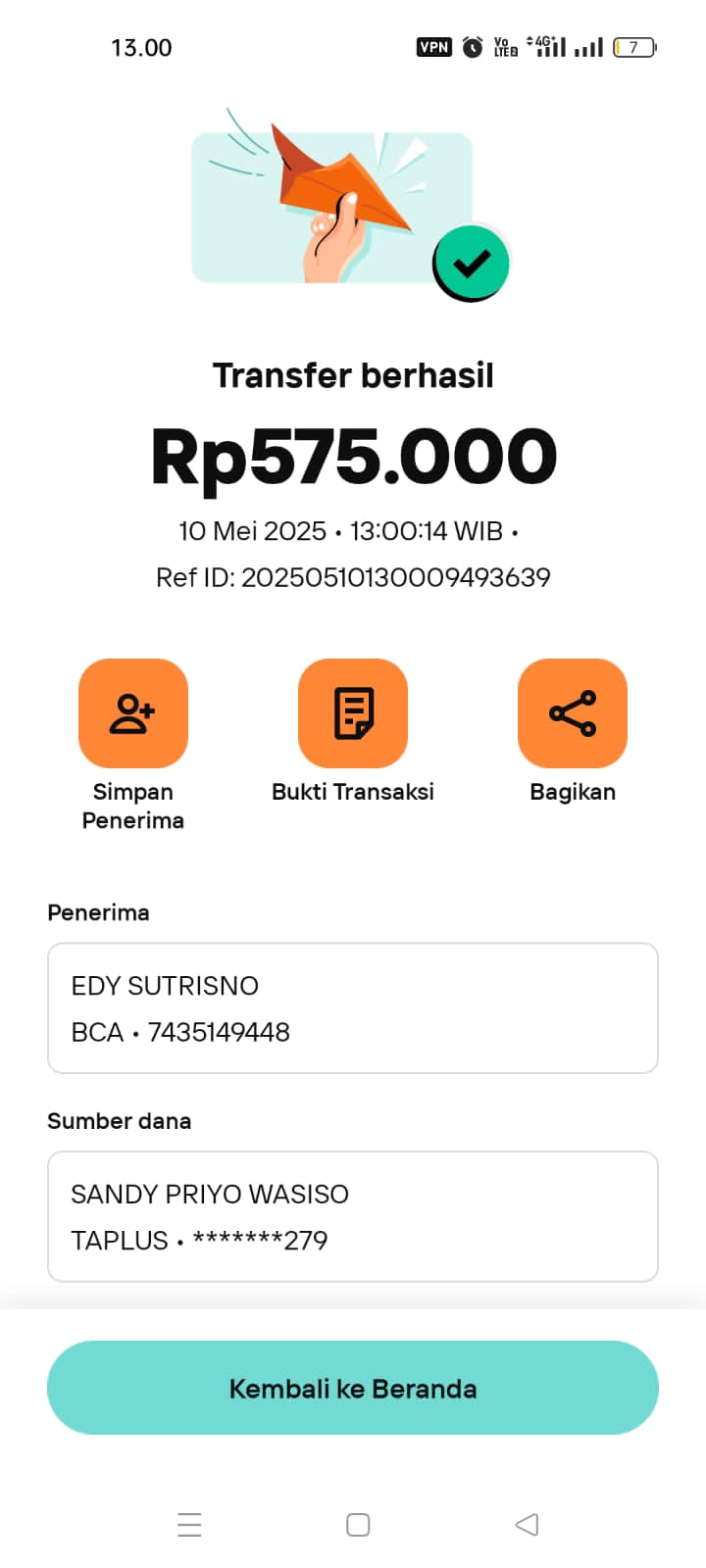Share the transfer via Bagikan
Screen dimensions: 706x1568
[x=573, y=712]
